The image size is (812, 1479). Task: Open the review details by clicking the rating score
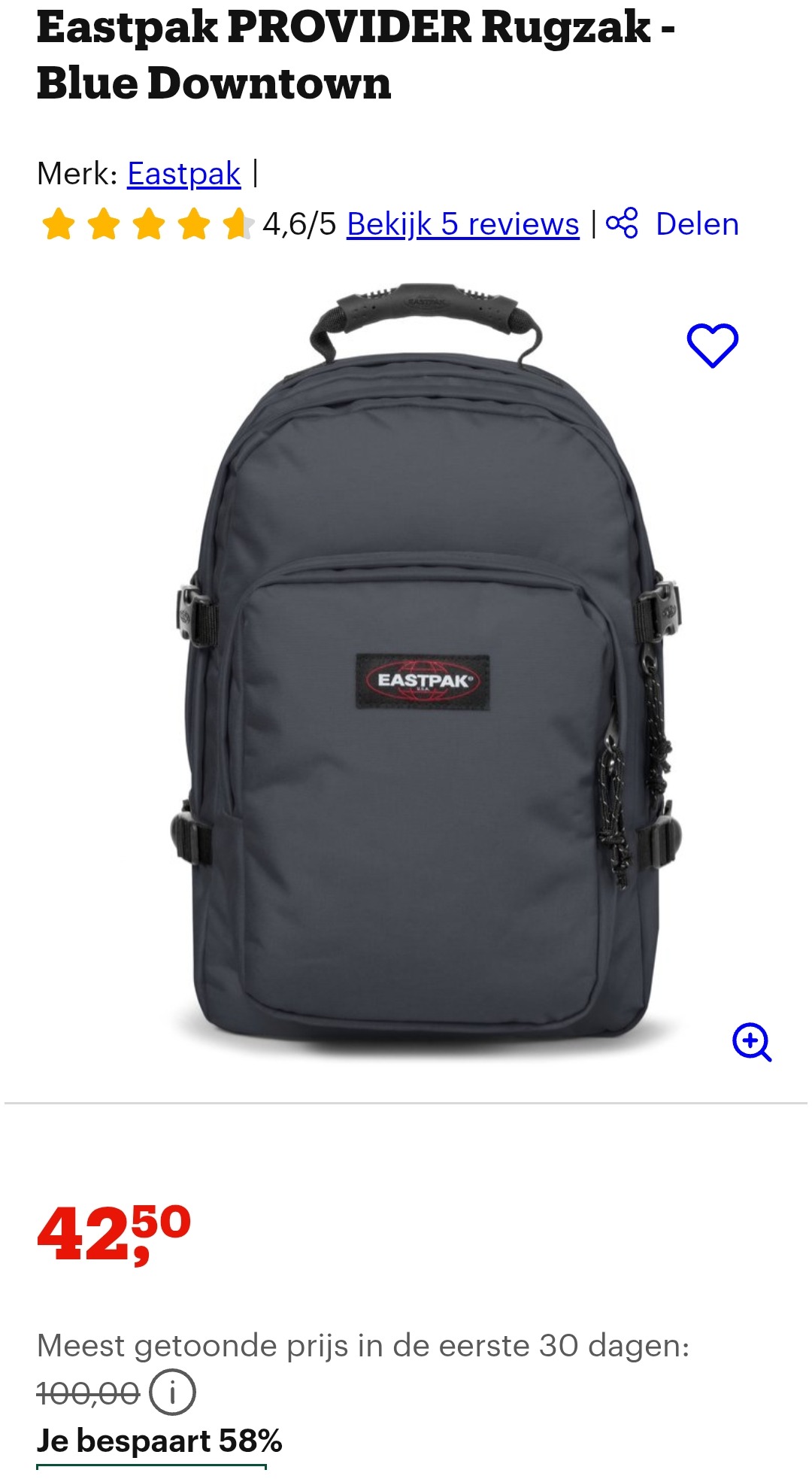point(297,223)
